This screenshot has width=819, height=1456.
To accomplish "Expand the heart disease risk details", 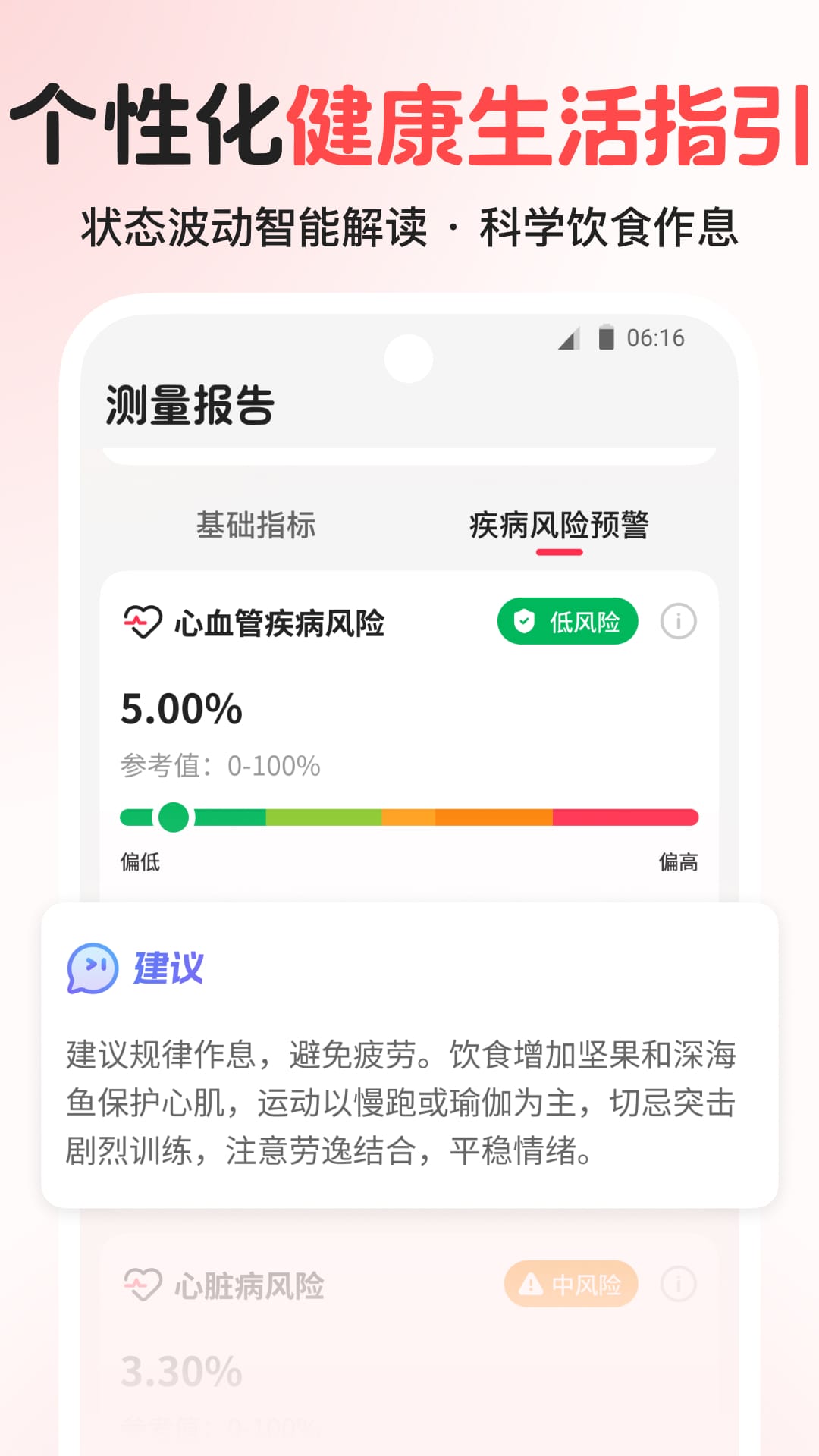I will tap(679, 1283).
